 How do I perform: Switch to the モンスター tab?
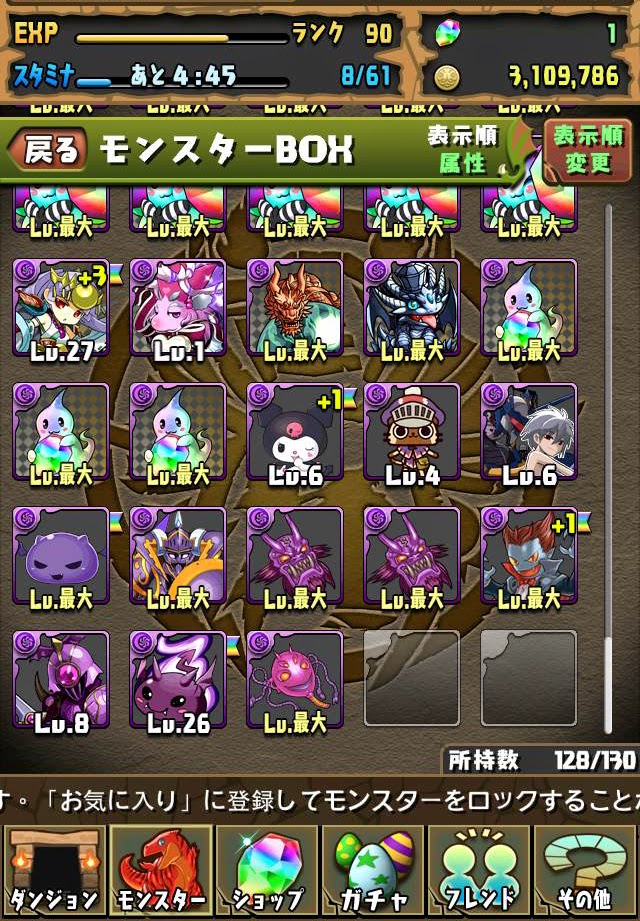(x=160, y=868)
